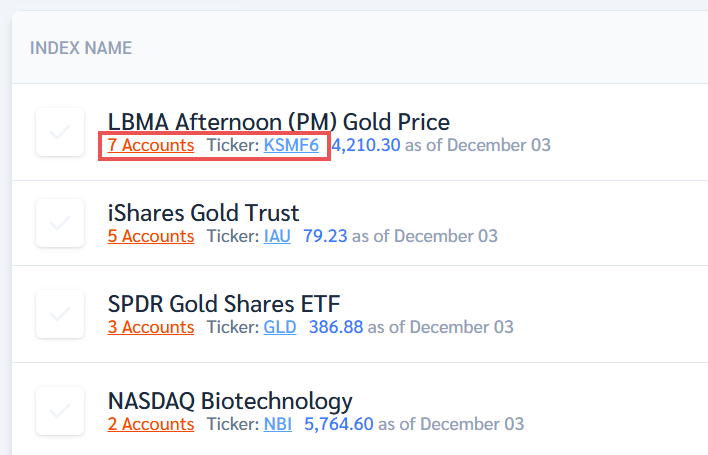Tick the SPDR Gold Shares ETF checkbox
Viewport: 708px width, 455px height.
tap(59, 315)
